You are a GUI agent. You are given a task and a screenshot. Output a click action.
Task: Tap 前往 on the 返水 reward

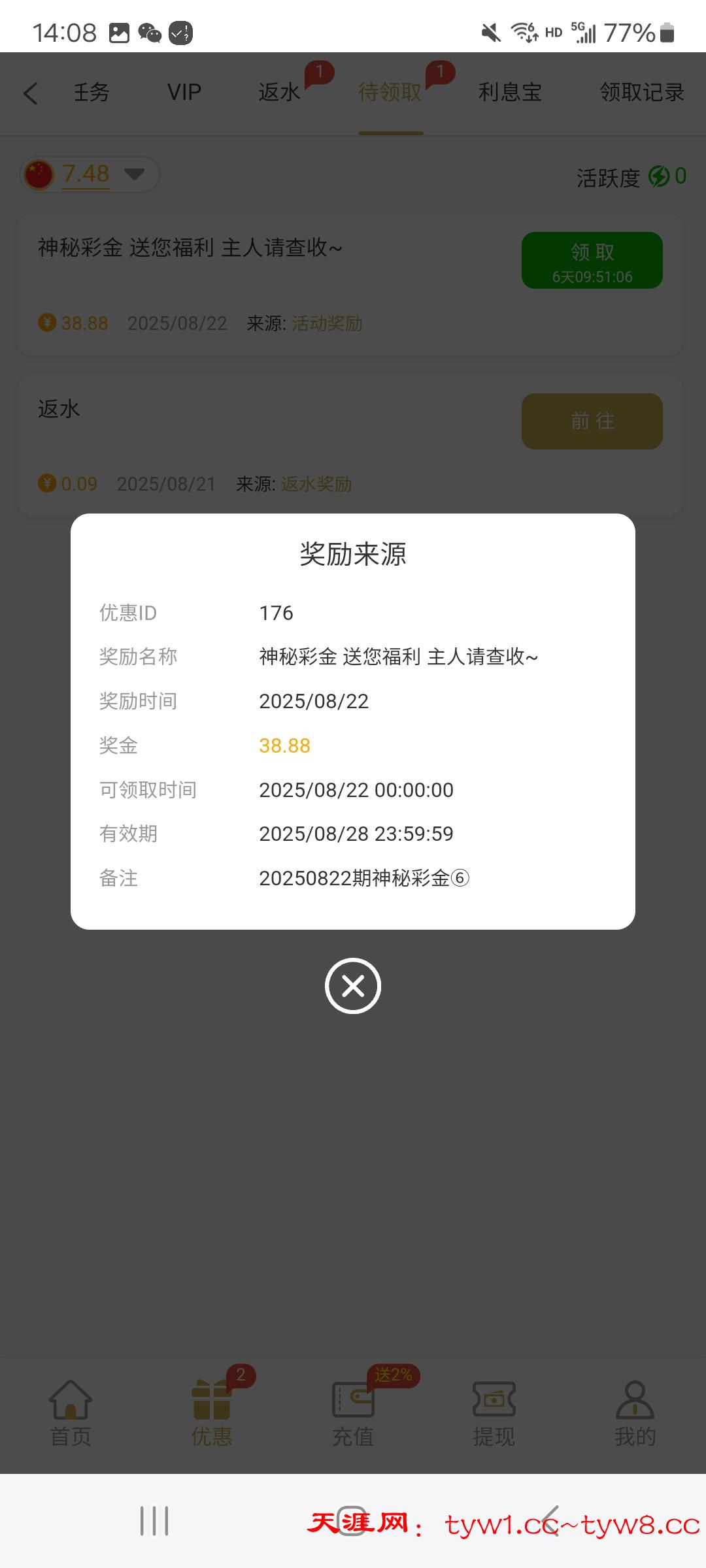(x=592, y=421)
